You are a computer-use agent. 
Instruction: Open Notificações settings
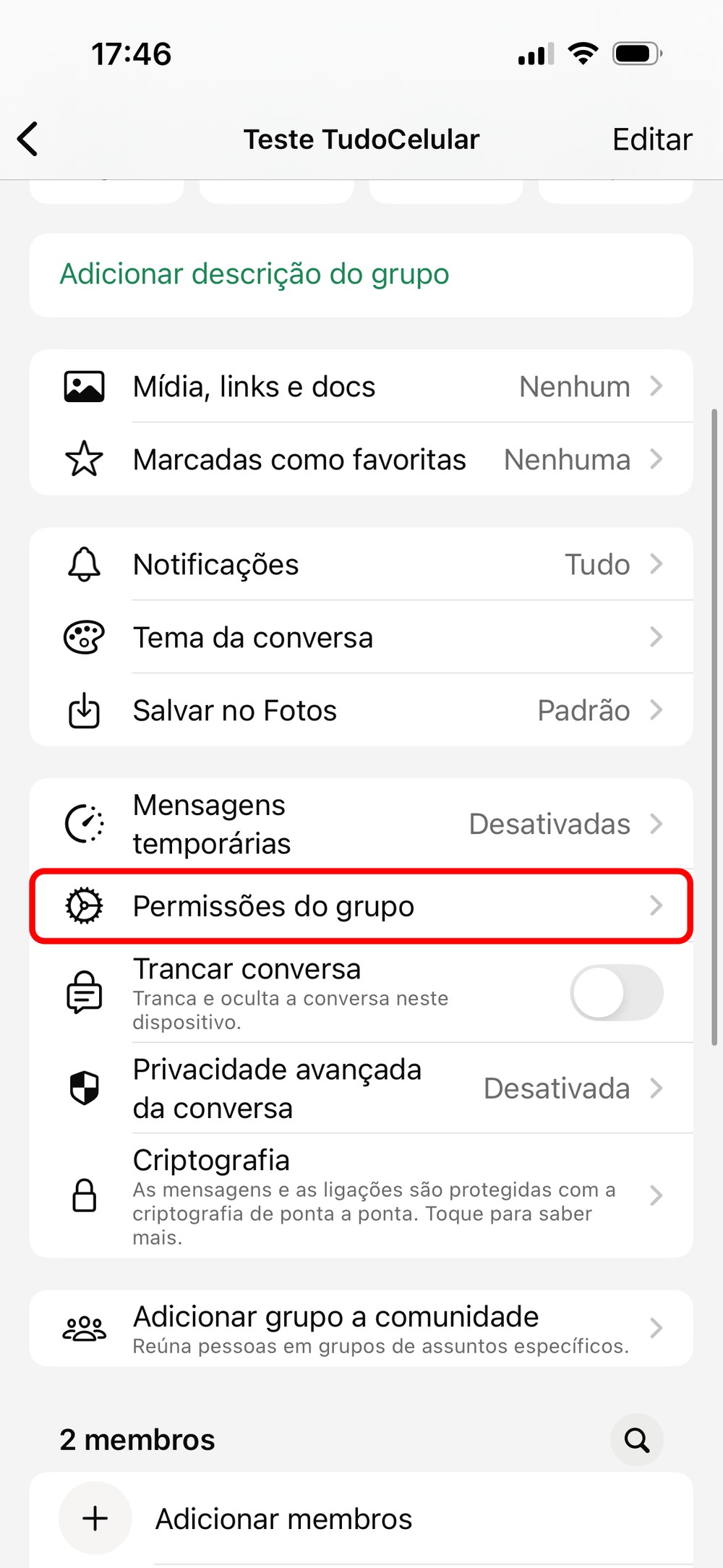click(361, 565)
